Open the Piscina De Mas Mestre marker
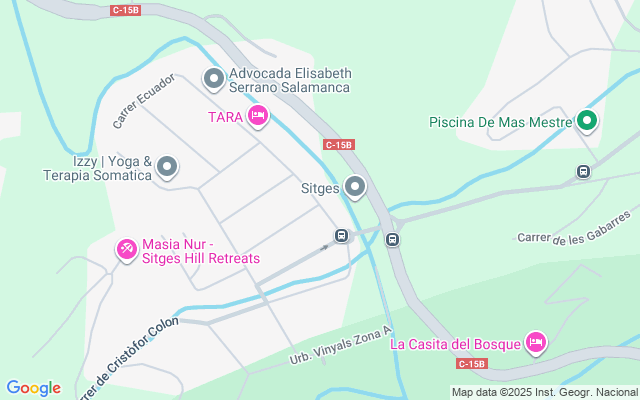Viewport: 640px width, 400px height. (587, 122)
